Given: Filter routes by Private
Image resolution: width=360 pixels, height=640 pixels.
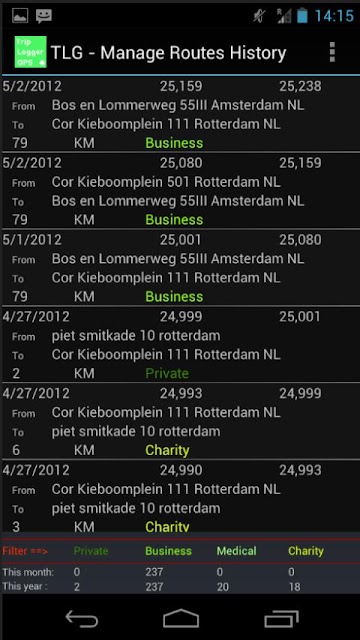Looking at the screenshot, I should pos(91,551).
